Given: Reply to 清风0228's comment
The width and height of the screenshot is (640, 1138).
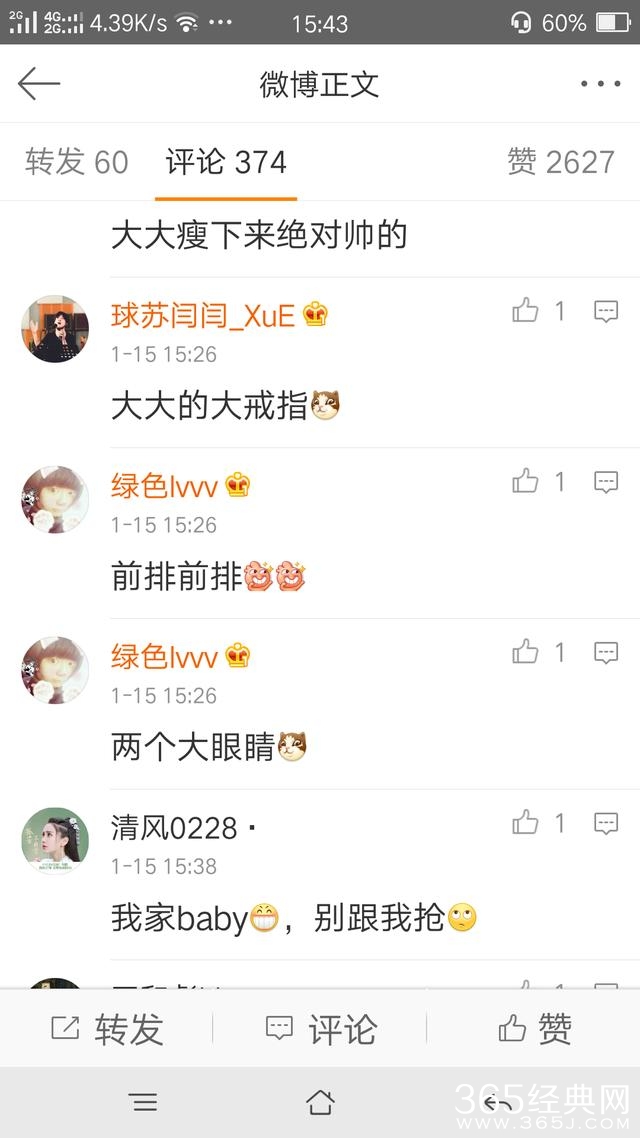Looking at the screenshot, I should (606, 823).
